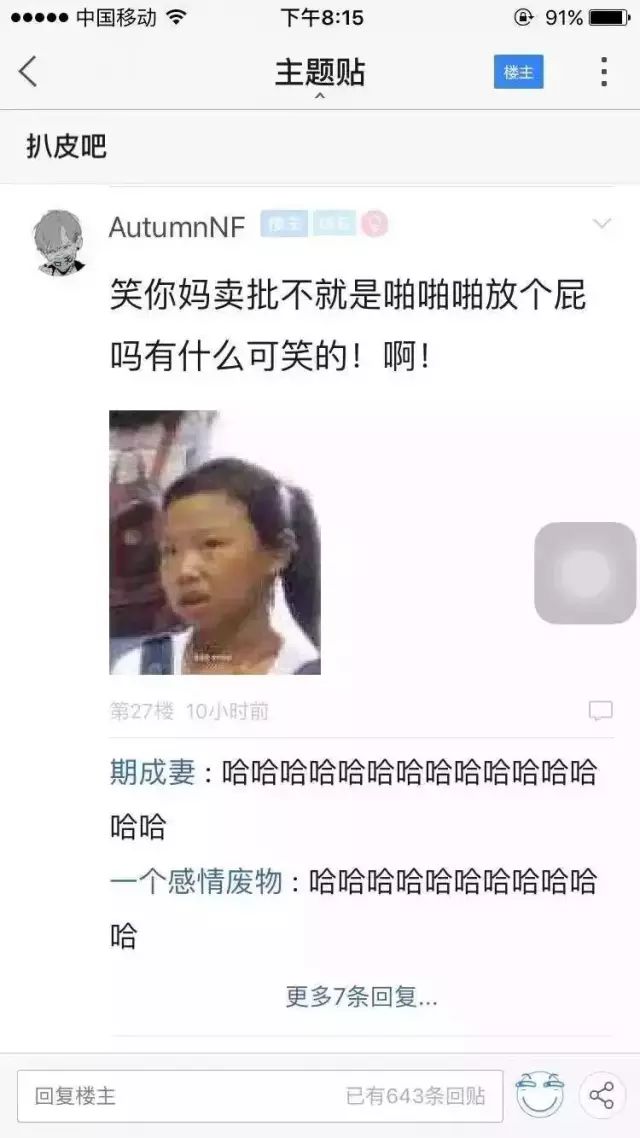640x1138 pixels.
Task: Go back using the top-left arrow
Action: 28,71
